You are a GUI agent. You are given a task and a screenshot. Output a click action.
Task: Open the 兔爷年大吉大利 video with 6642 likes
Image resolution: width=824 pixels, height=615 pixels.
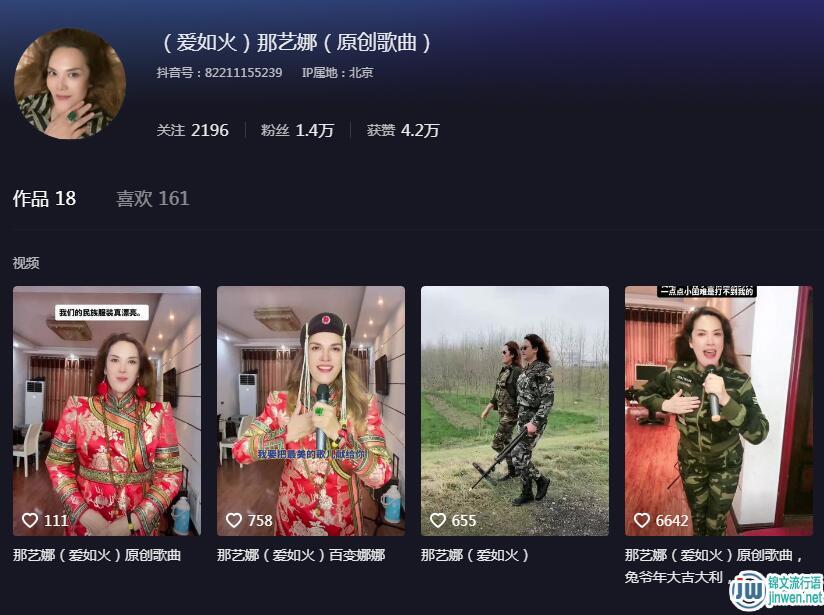718,411
